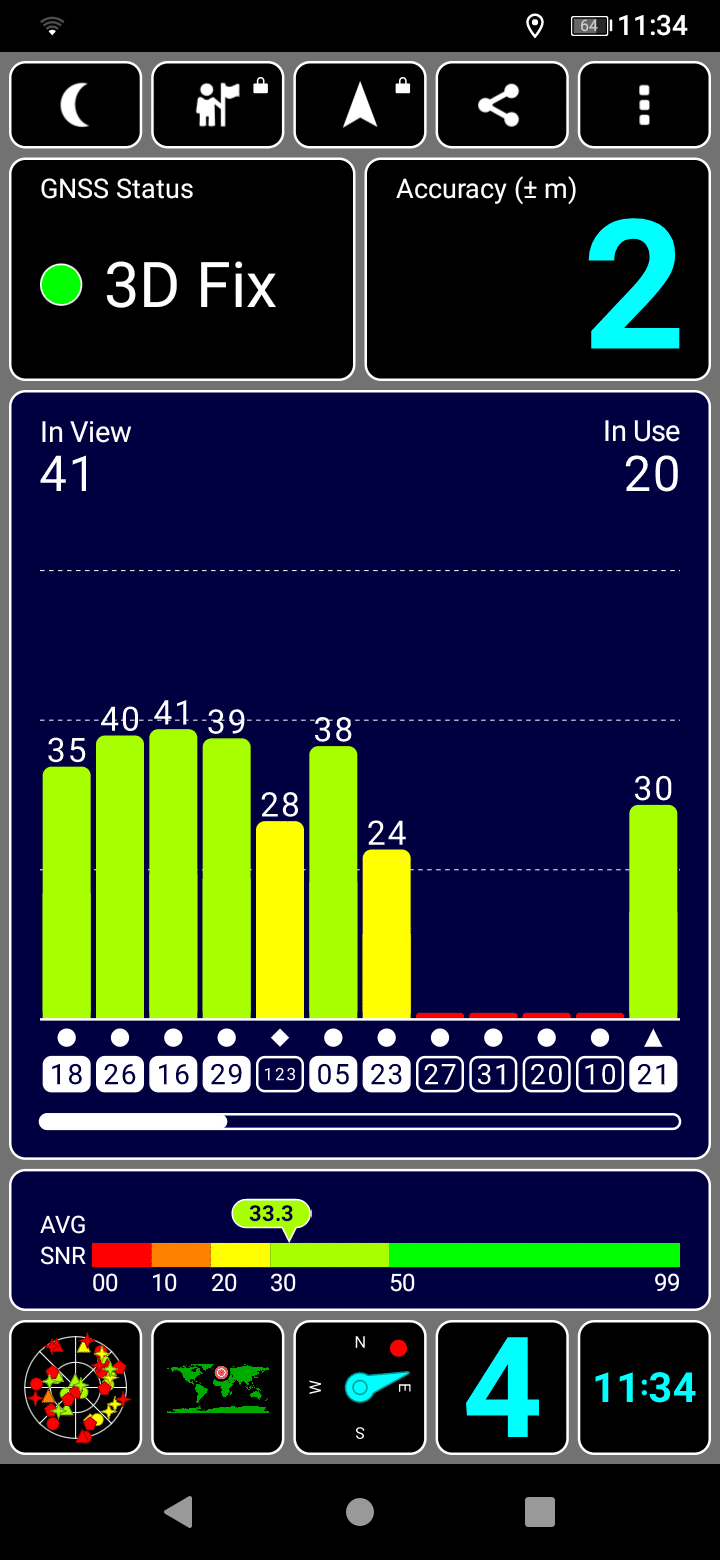Open the Accuracy panel

(538, 269)
